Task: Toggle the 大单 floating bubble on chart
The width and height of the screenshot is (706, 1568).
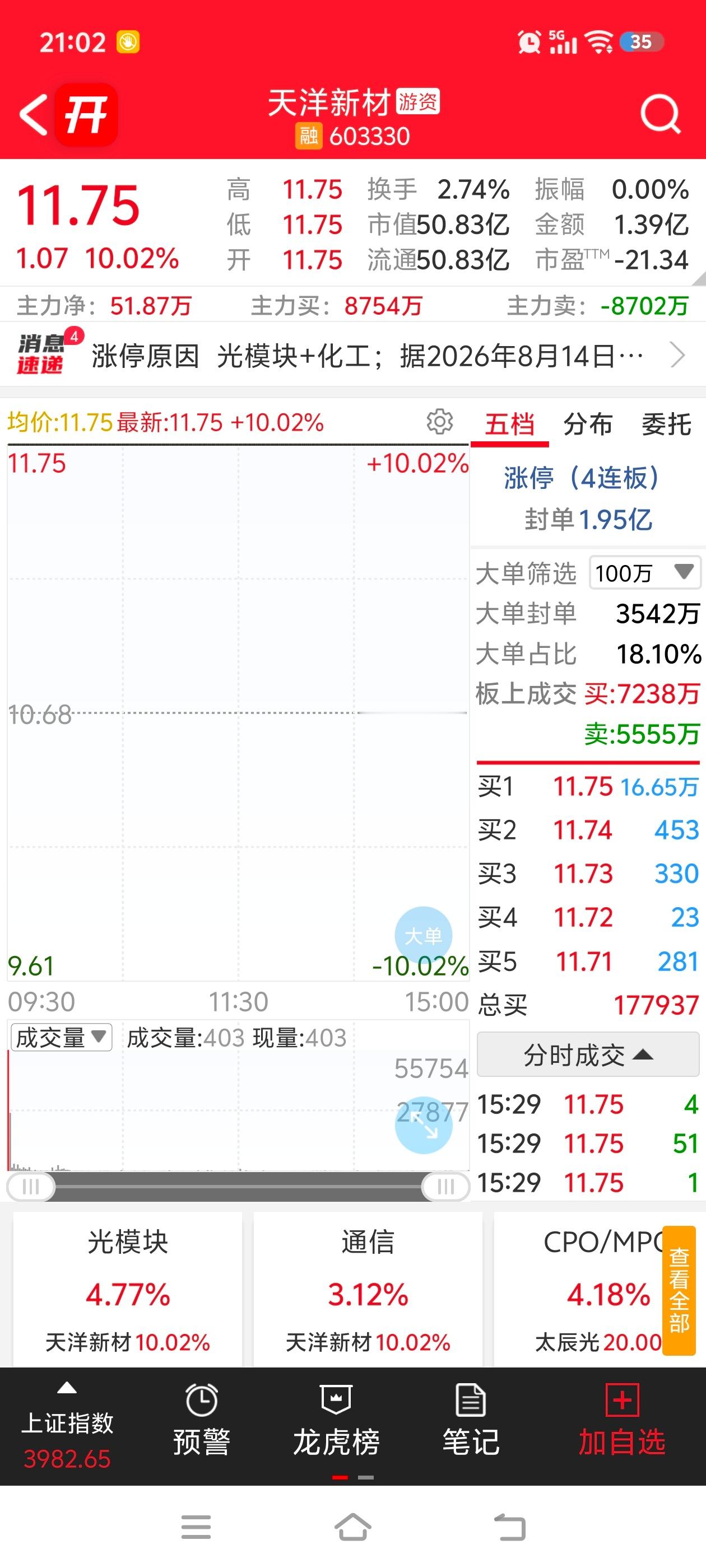Action: (424, 936)
